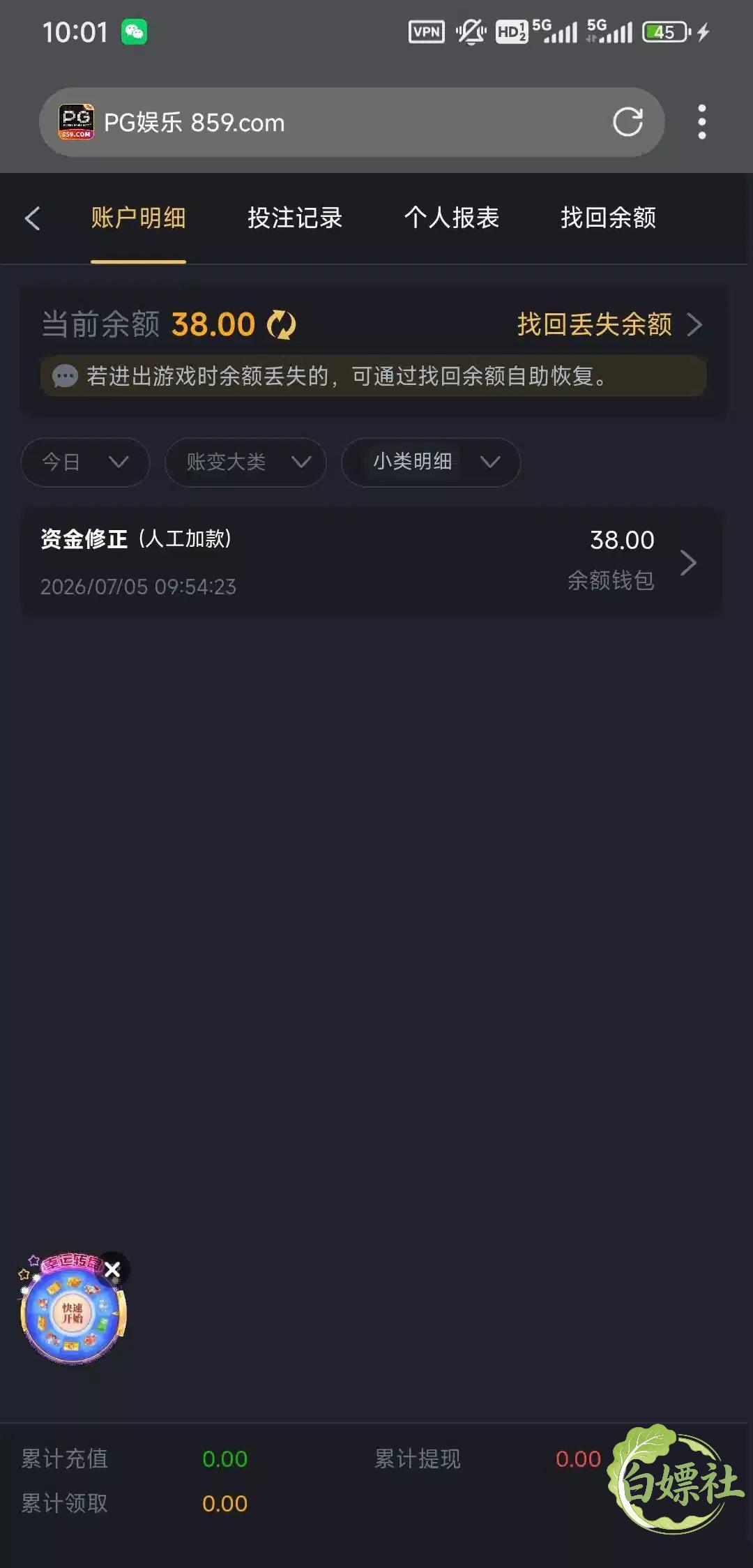
Task: Expand the 小类明细 dropdown
Action: (431, 462)
